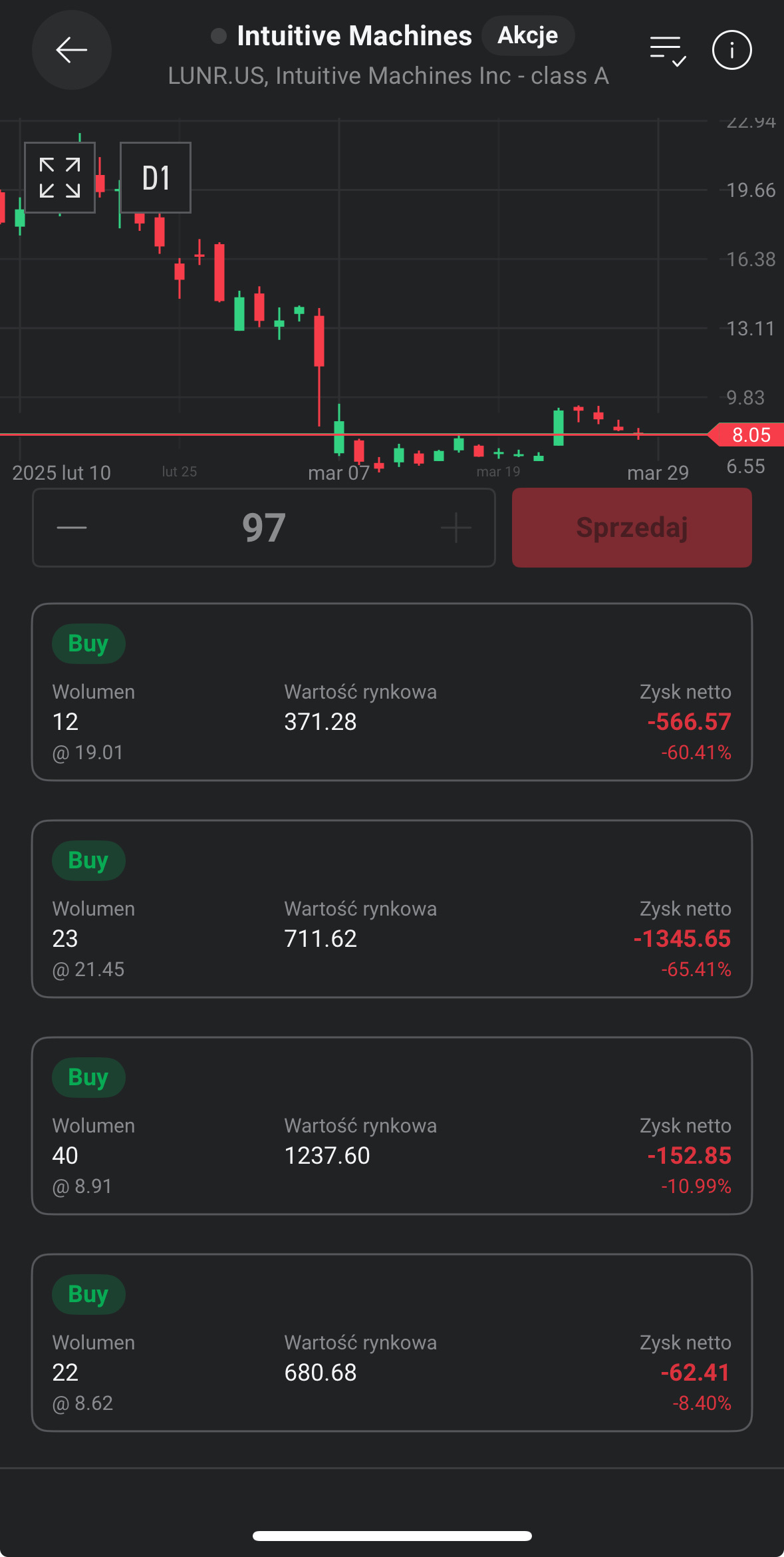Open instrument info icon

(x=731, y=50)
